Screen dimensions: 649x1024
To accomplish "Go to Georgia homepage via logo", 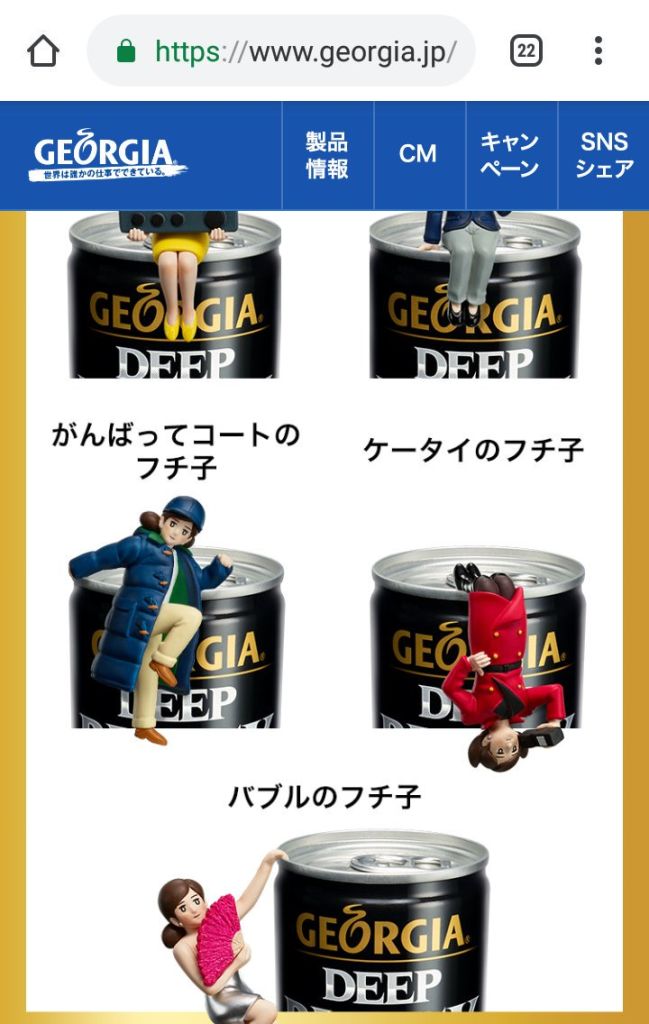I will point(108,155).
